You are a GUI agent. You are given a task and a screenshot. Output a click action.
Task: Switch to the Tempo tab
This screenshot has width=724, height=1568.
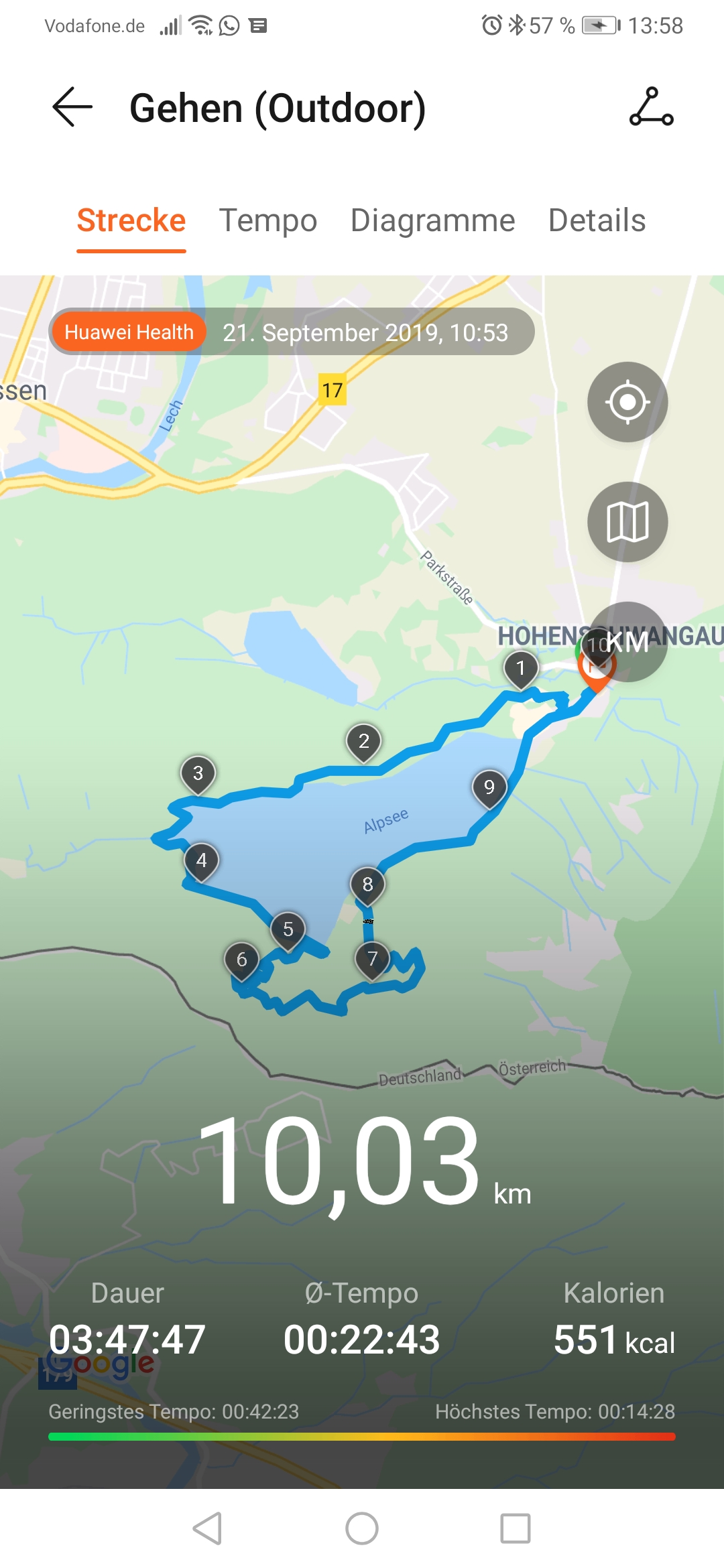(267, 220)
